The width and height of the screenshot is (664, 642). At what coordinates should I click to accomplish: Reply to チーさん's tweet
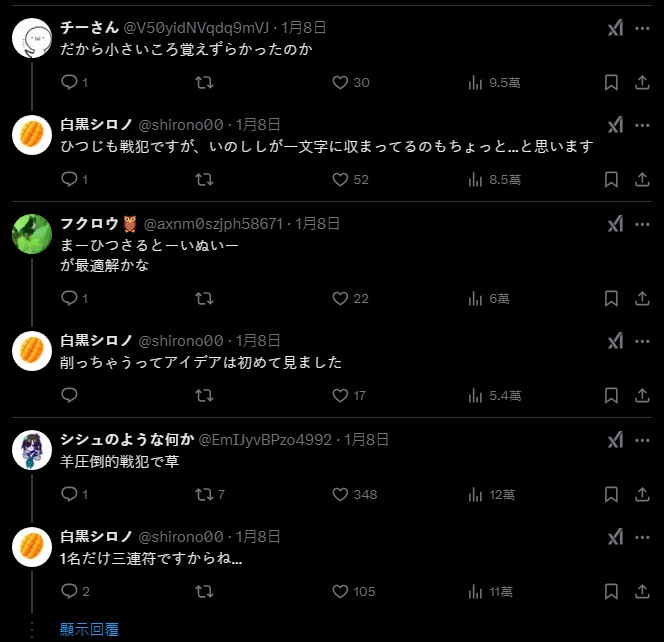pos(69,83)
